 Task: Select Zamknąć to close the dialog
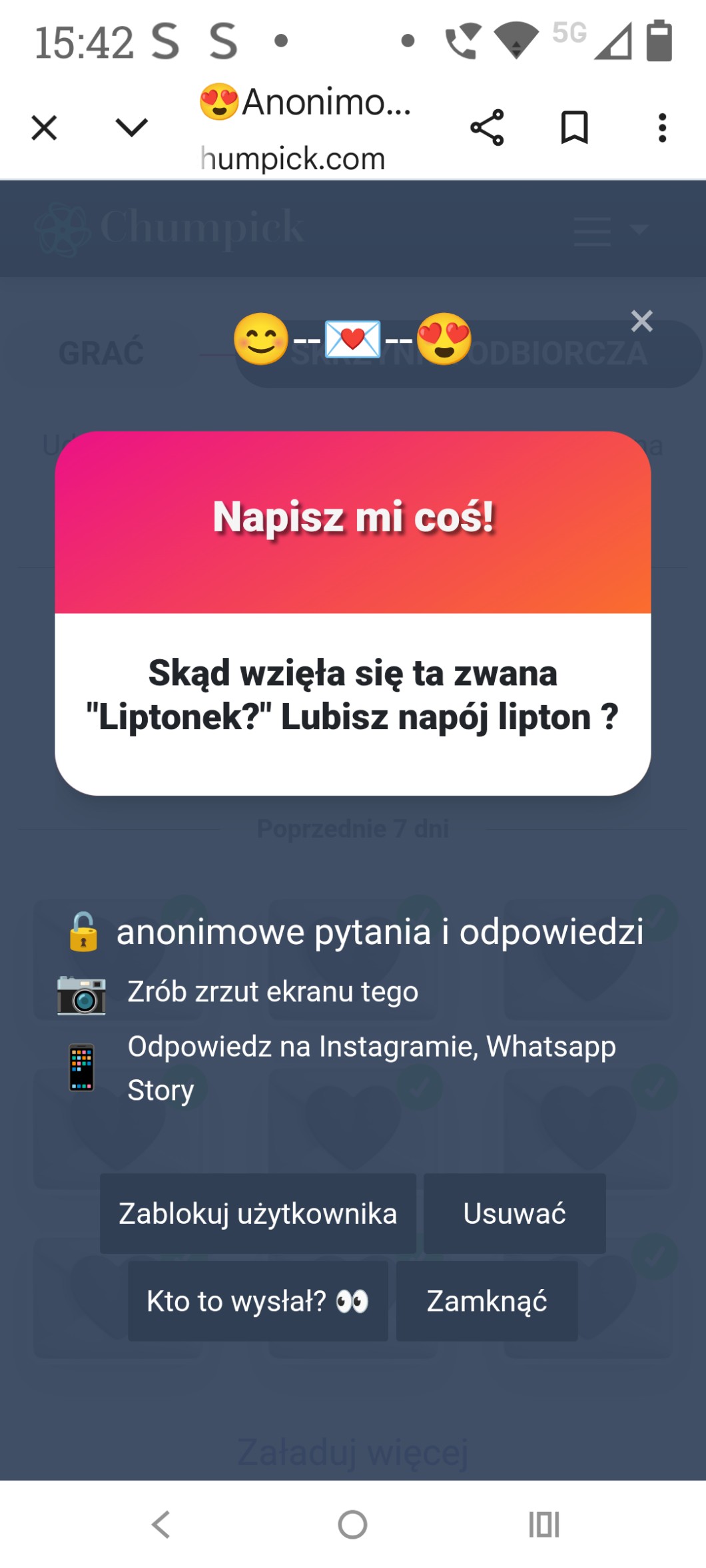(486, 1300)
